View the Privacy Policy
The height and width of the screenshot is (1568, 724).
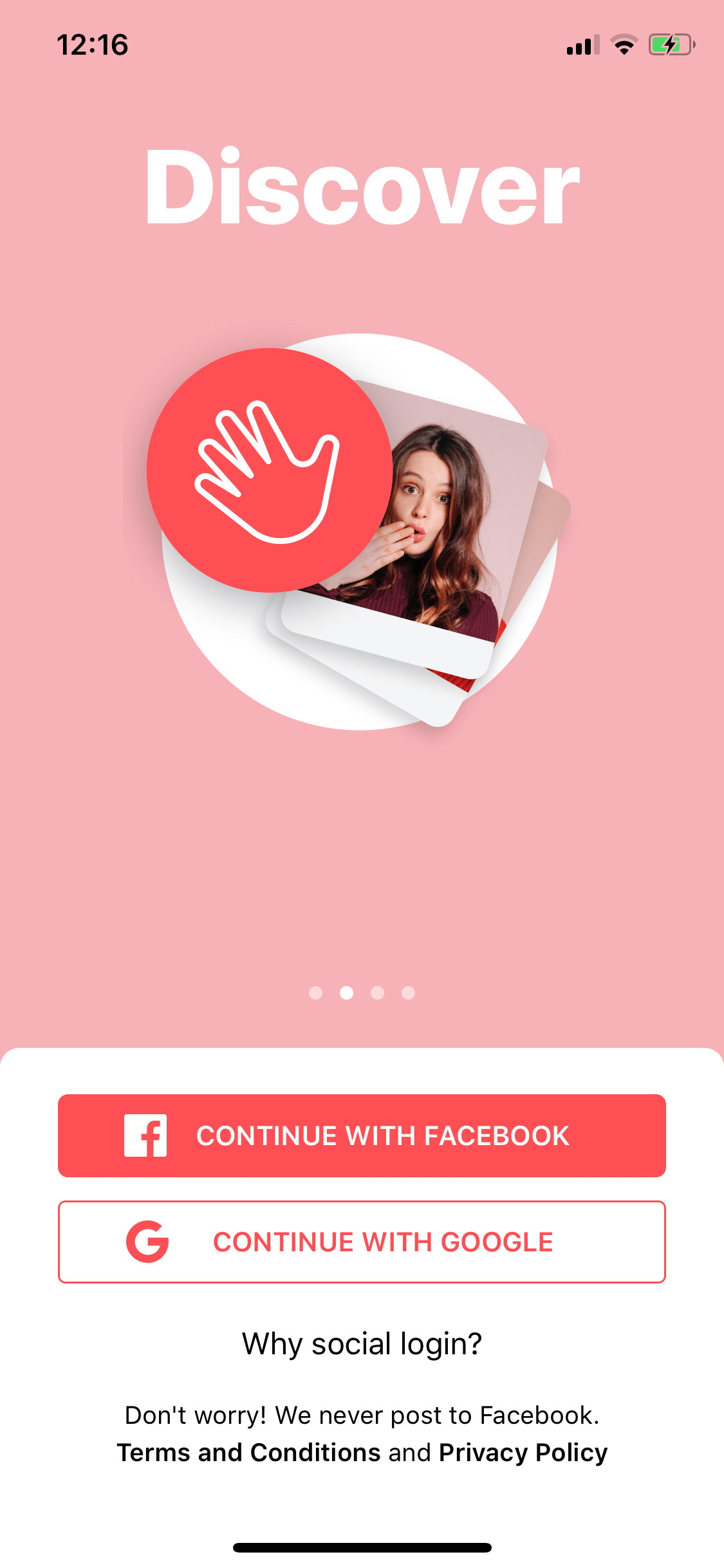coord(523,1453)
